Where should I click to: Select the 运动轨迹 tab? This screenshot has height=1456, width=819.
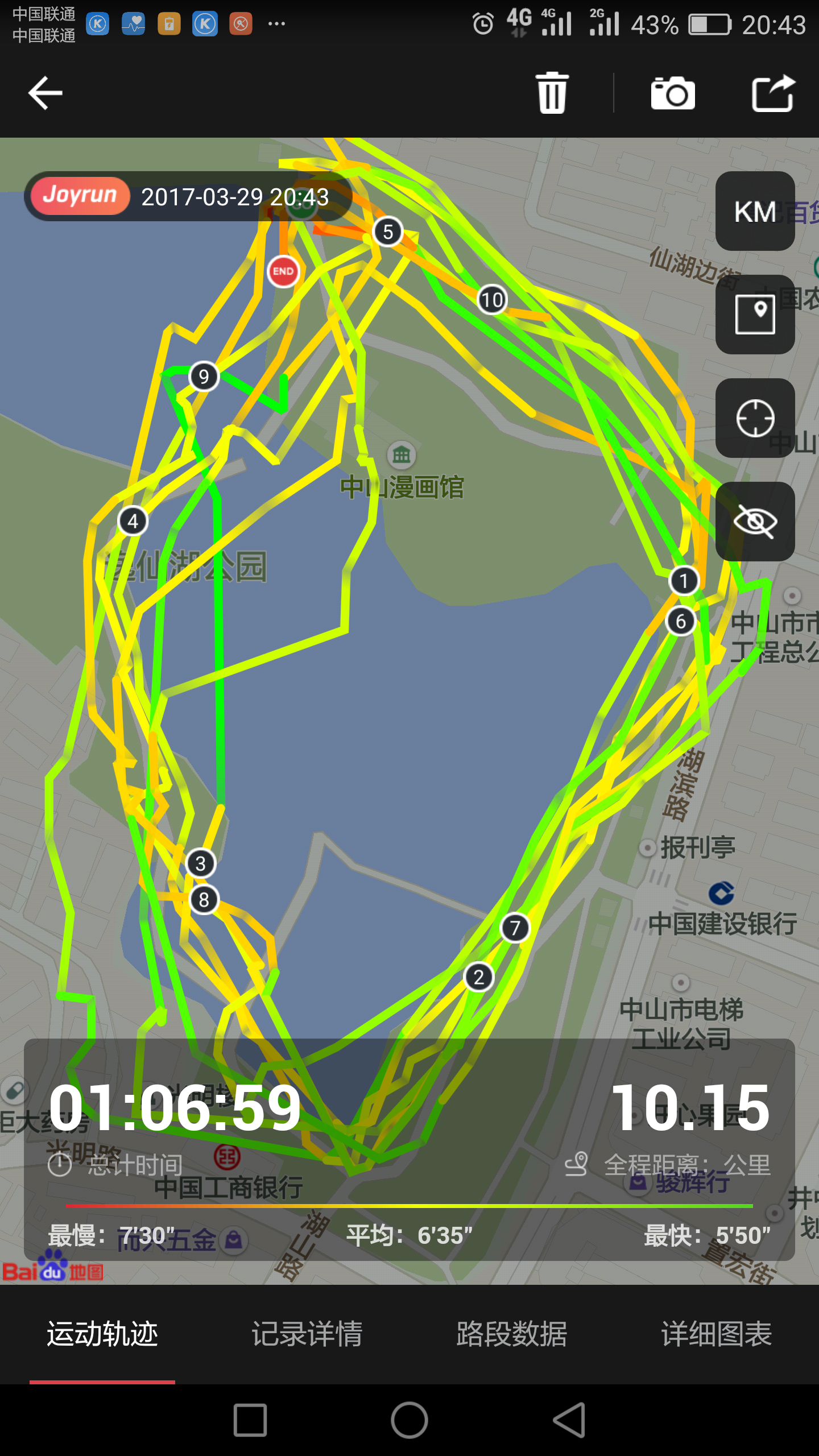point(102,1334)
